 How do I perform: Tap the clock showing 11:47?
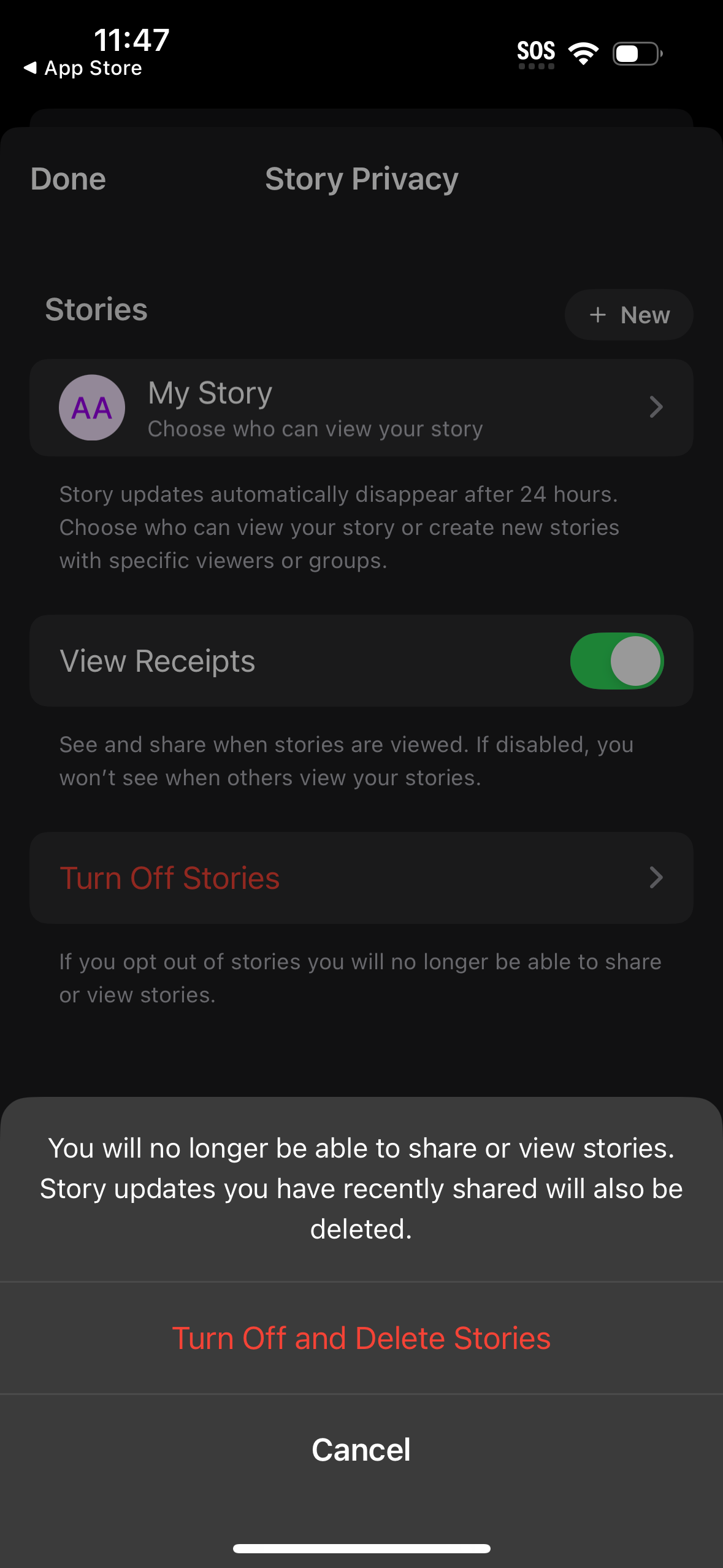tap(129, 42)
